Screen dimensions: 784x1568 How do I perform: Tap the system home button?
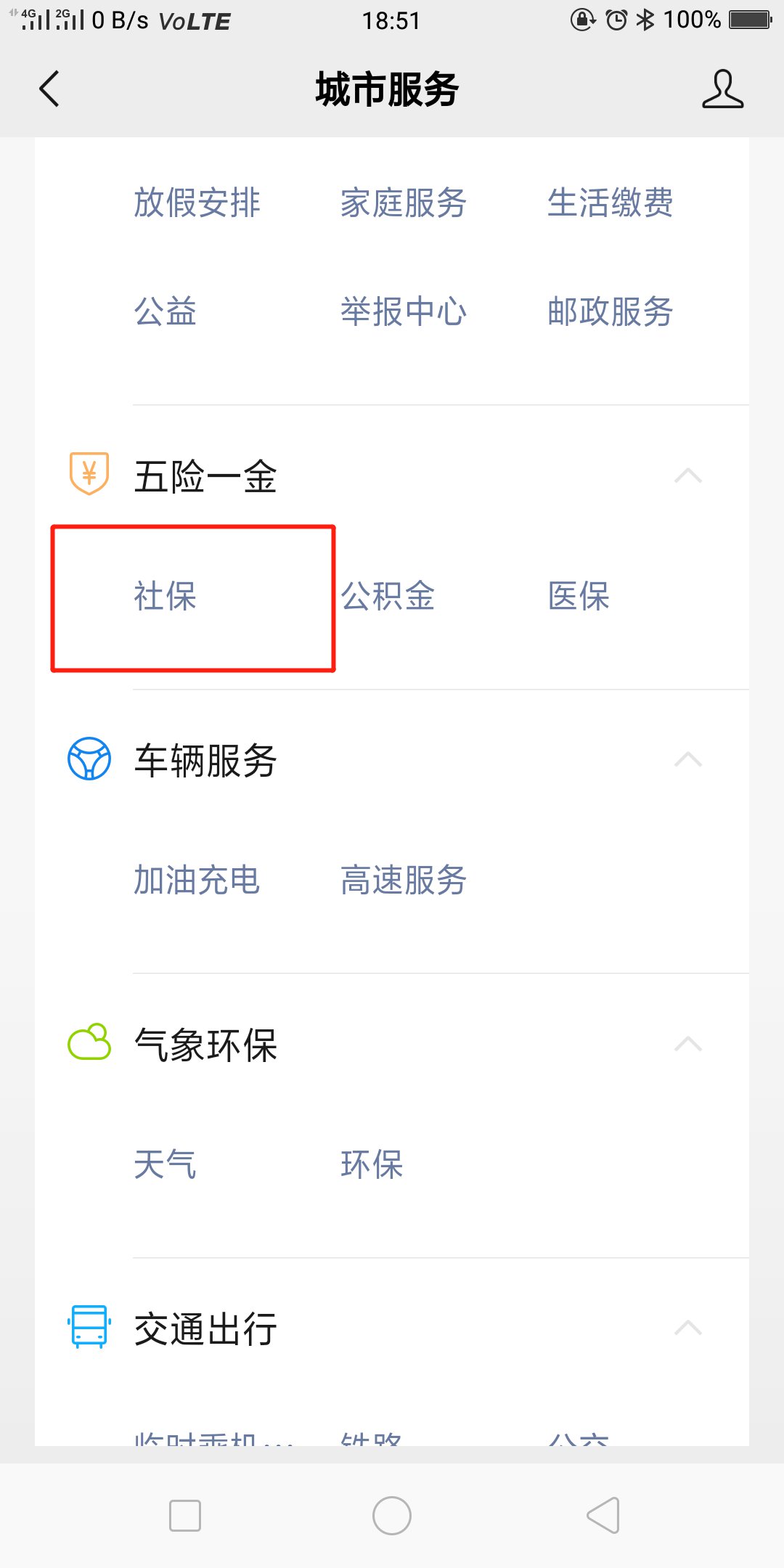[392, 1516]
